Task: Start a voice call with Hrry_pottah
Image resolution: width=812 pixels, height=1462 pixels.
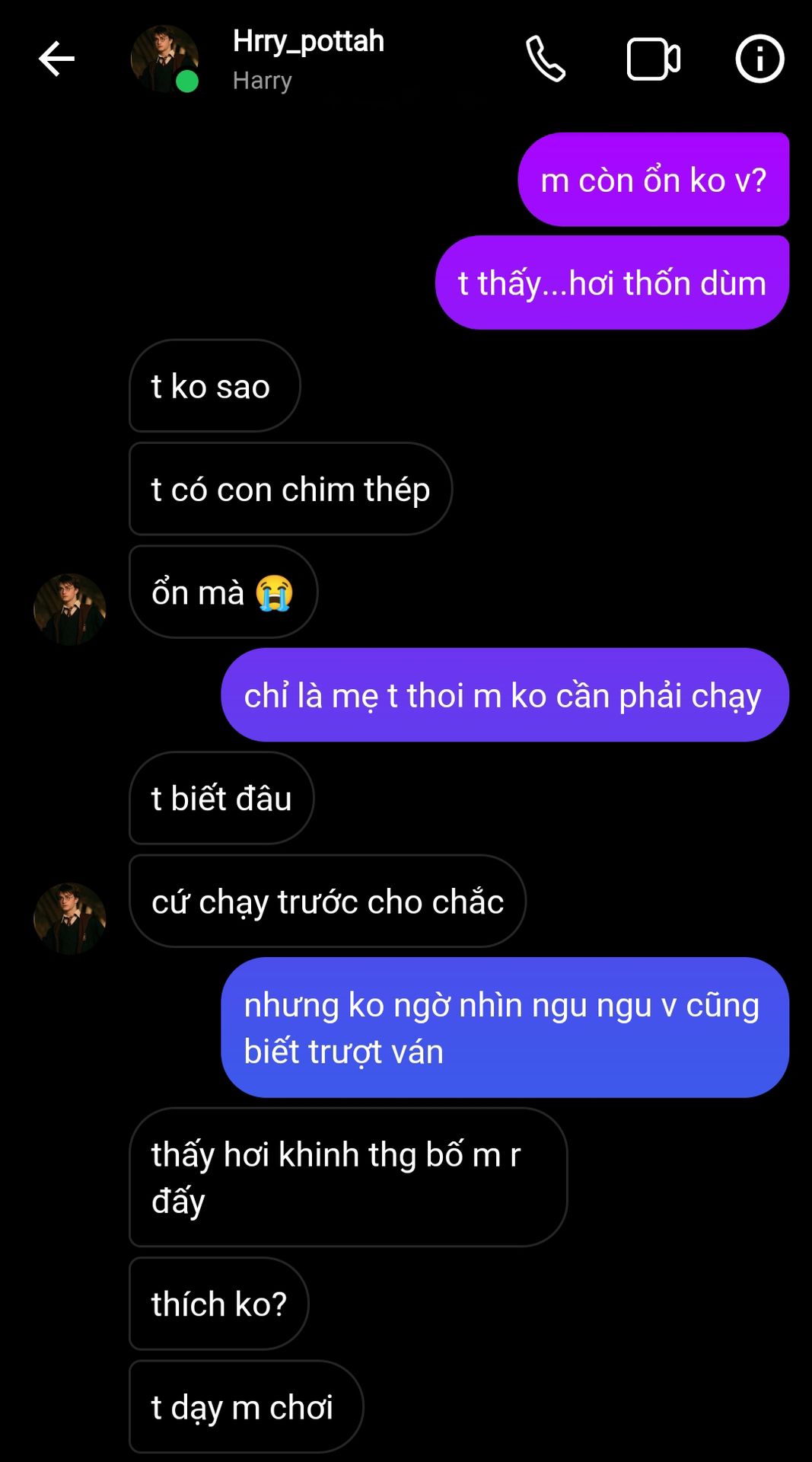Action: coord(545,59)
